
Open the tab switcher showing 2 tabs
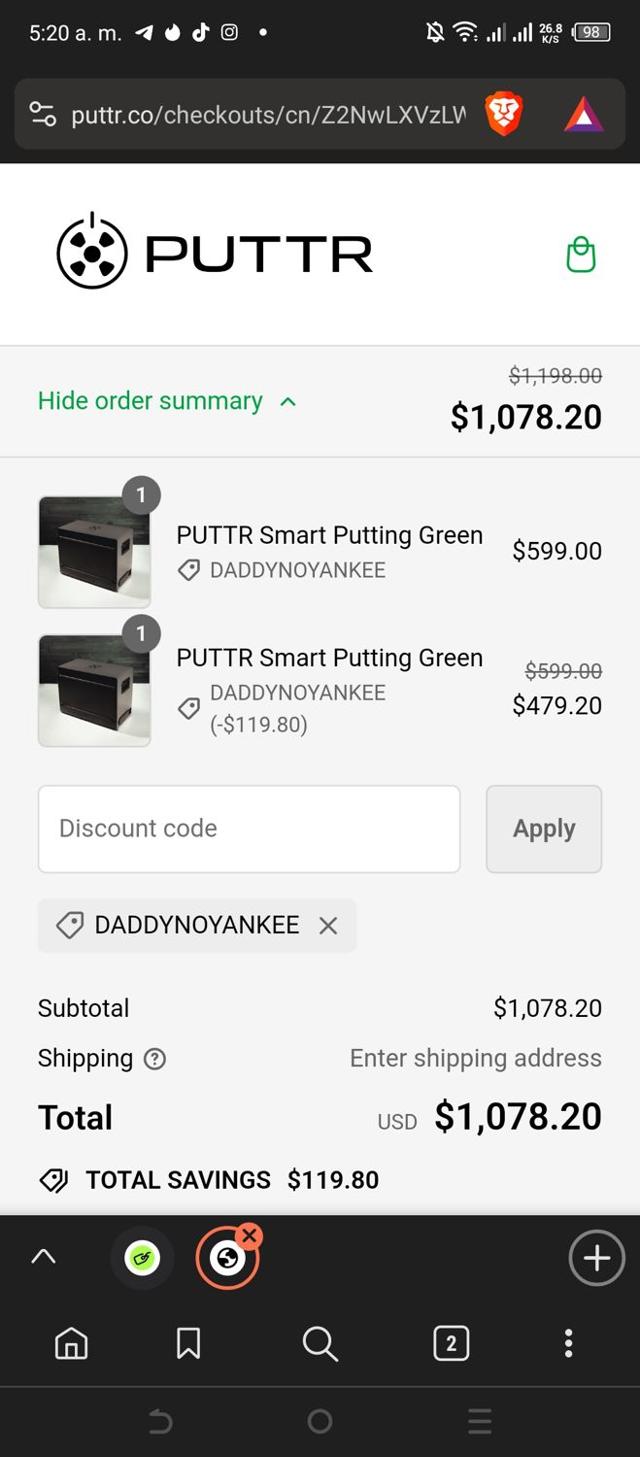451,1344
